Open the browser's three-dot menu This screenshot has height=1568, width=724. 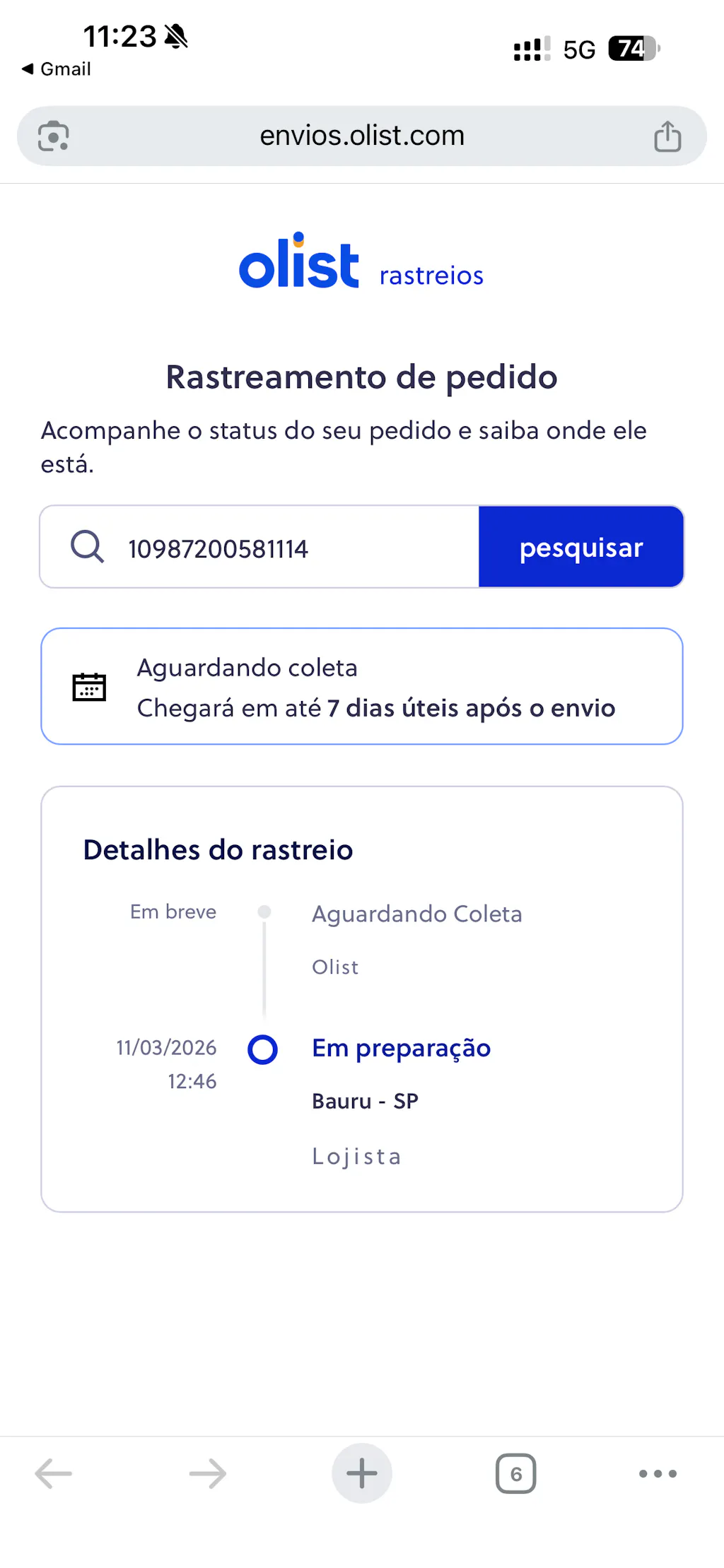click(658, 1473)
